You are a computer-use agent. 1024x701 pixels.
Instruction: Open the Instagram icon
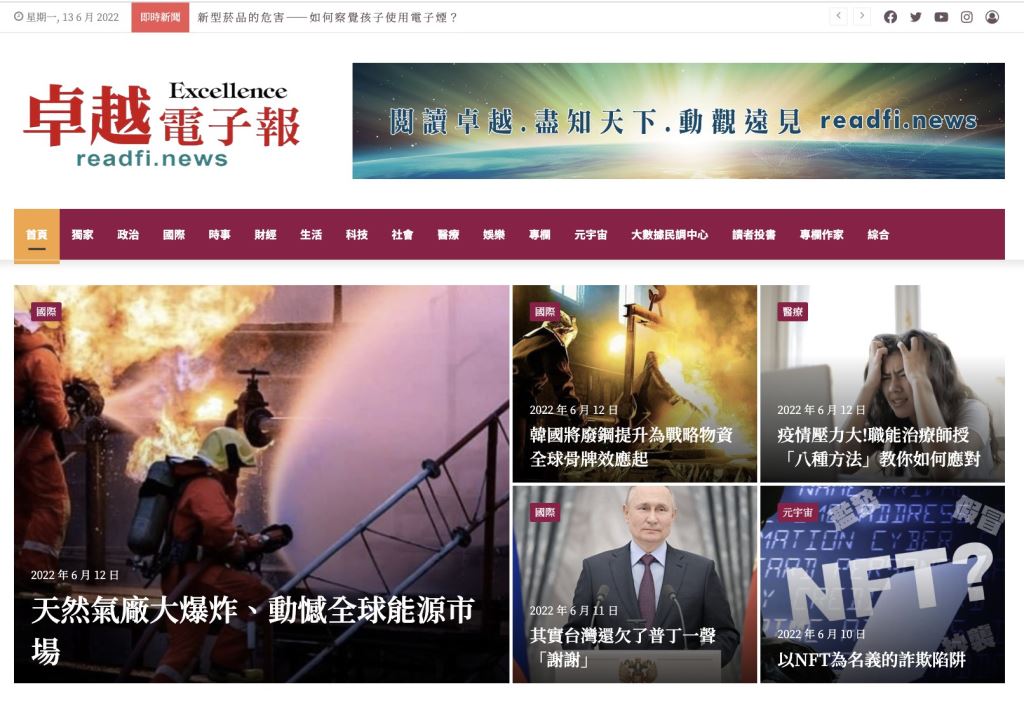pos(967,17)
